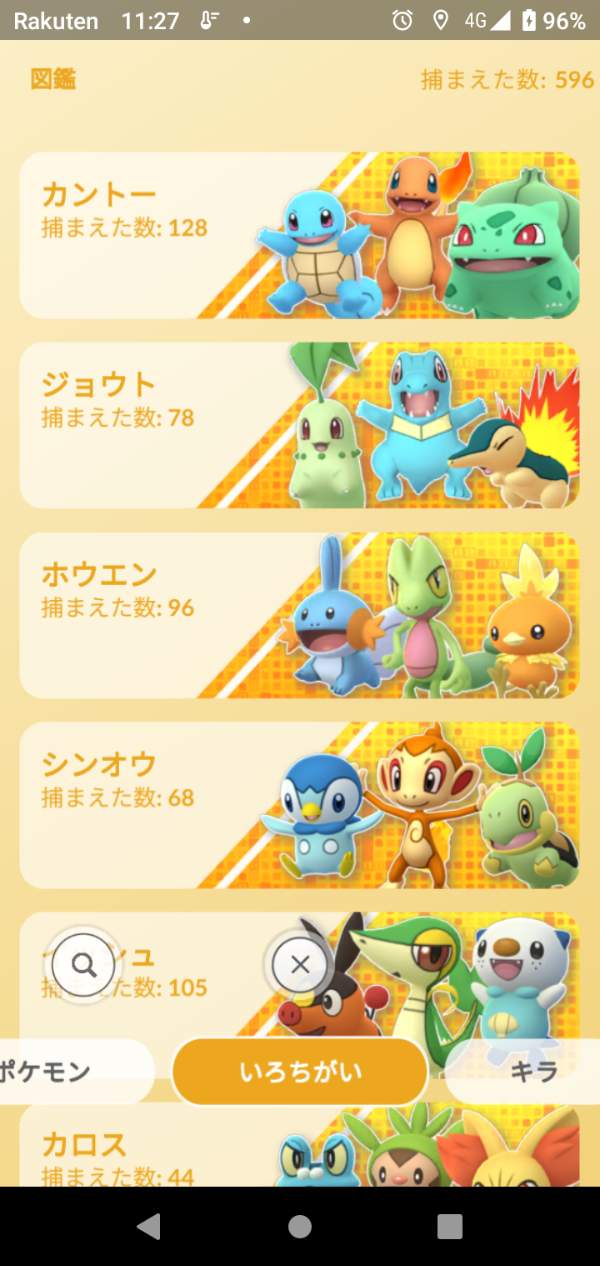This screenshot has height=1266, width=600.
Task: Open the ジョウト region card
Action: point(299,425)
